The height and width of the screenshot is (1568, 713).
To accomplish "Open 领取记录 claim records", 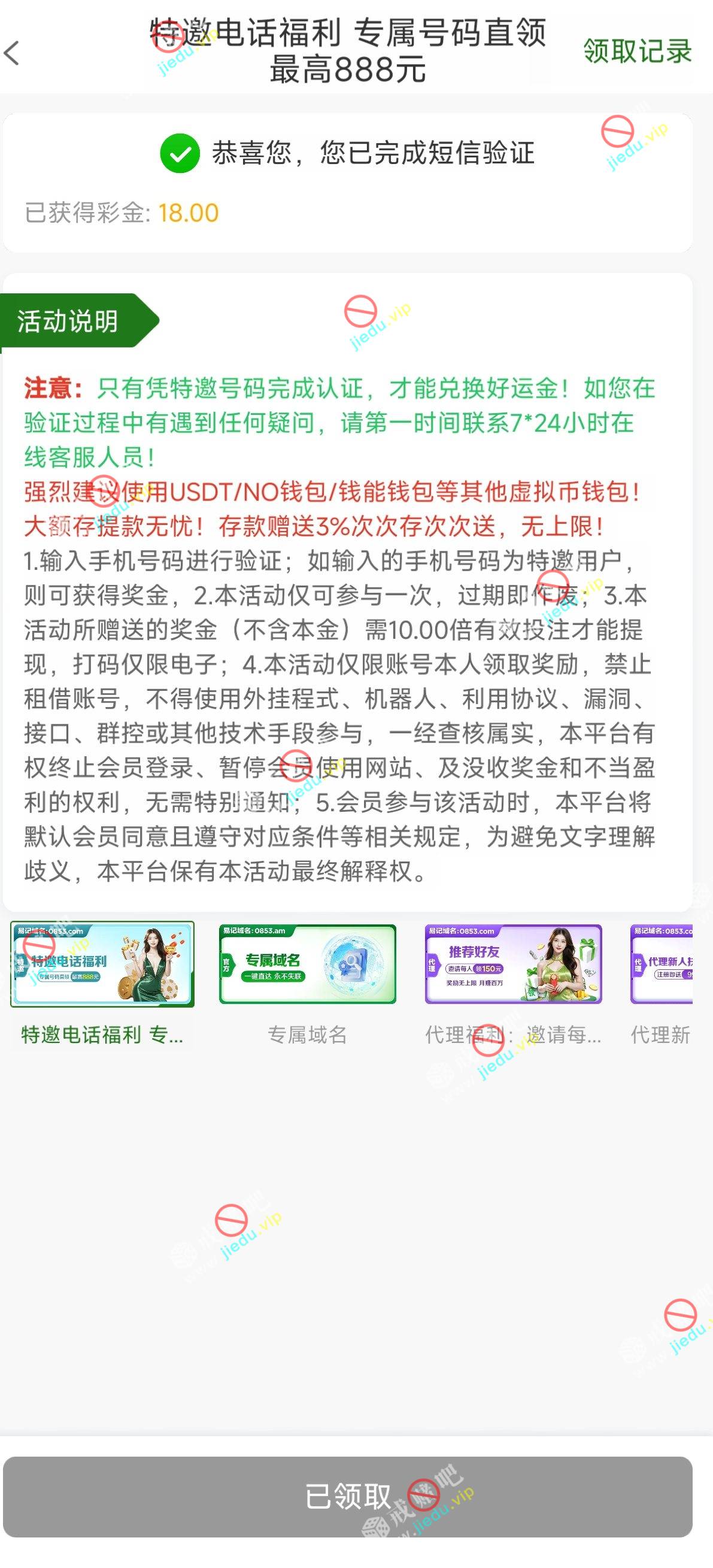I will 637,51.
